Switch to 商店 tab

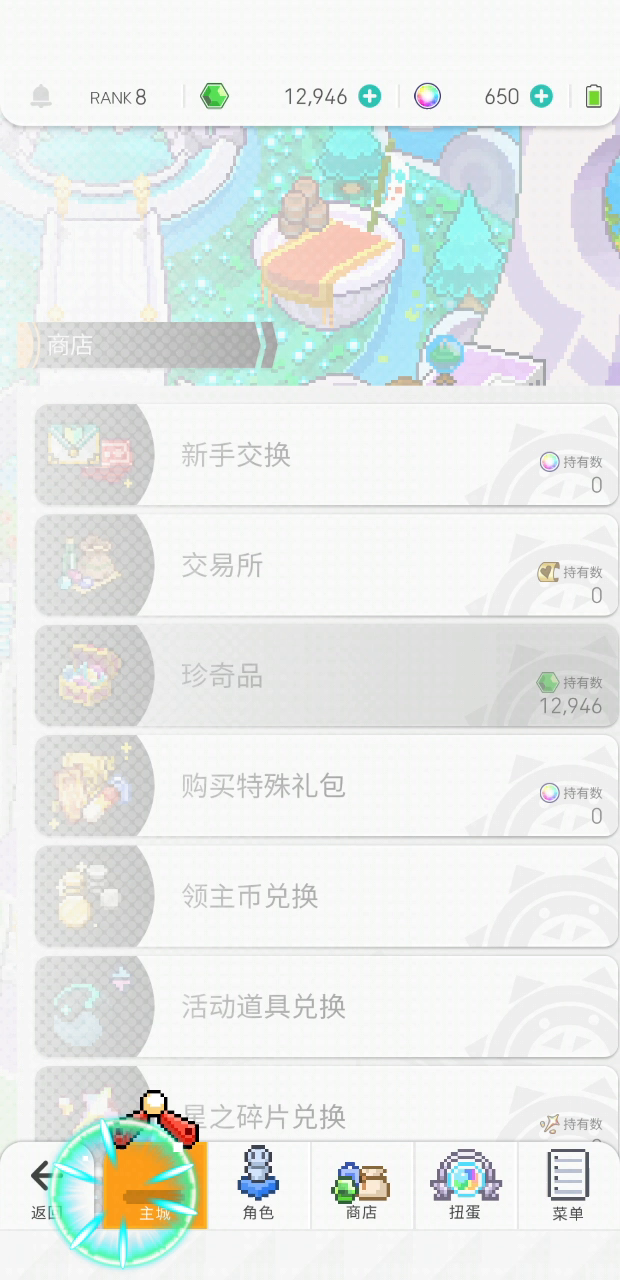coord(361,1186)
